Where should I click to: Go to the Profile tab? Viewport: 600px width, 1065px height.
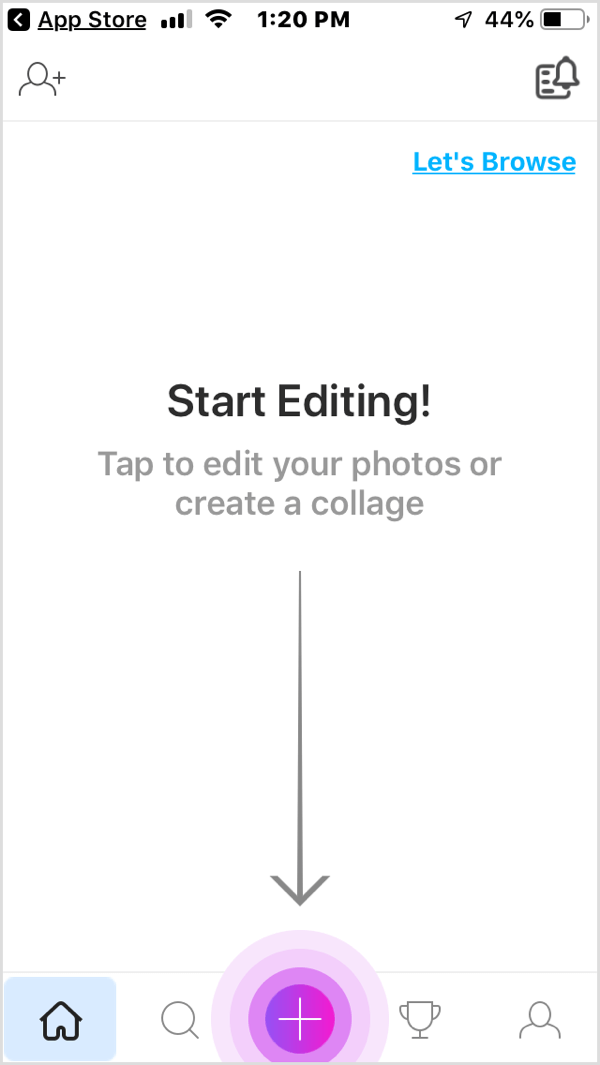click(x=540, y=1019)
